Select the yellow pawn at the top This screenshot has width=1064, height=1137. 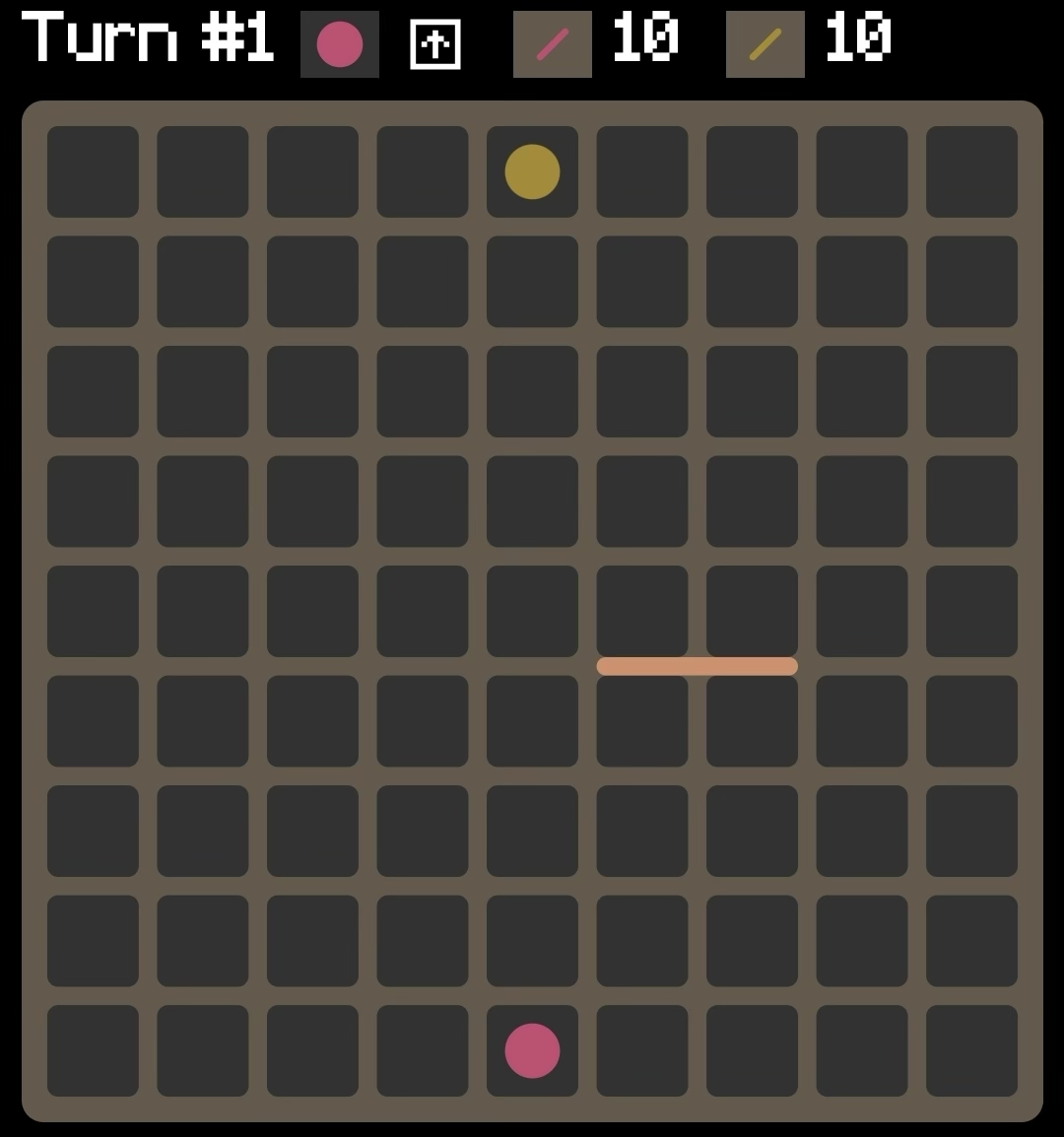pos(532,172)
